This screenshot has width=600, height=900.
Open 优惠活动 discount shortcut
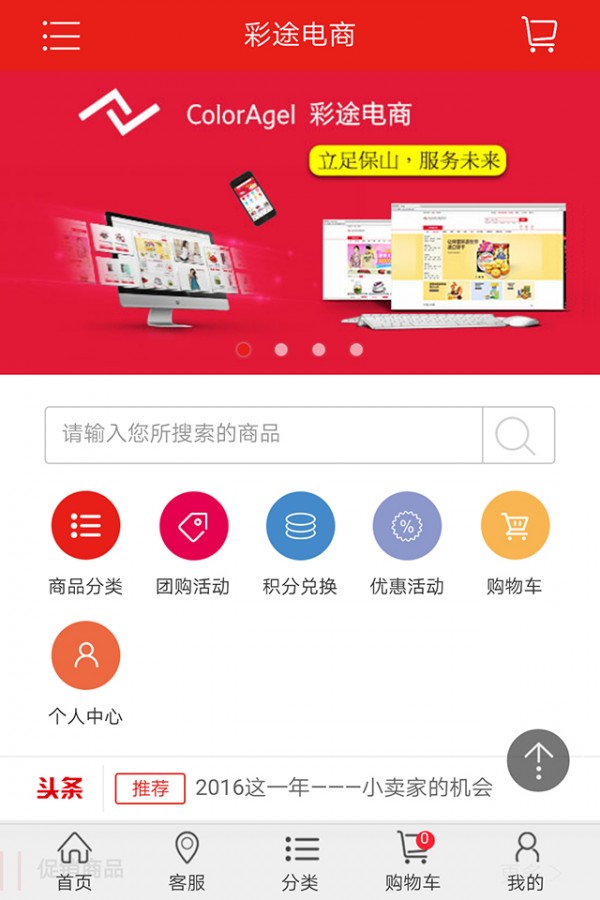(407, 527)
